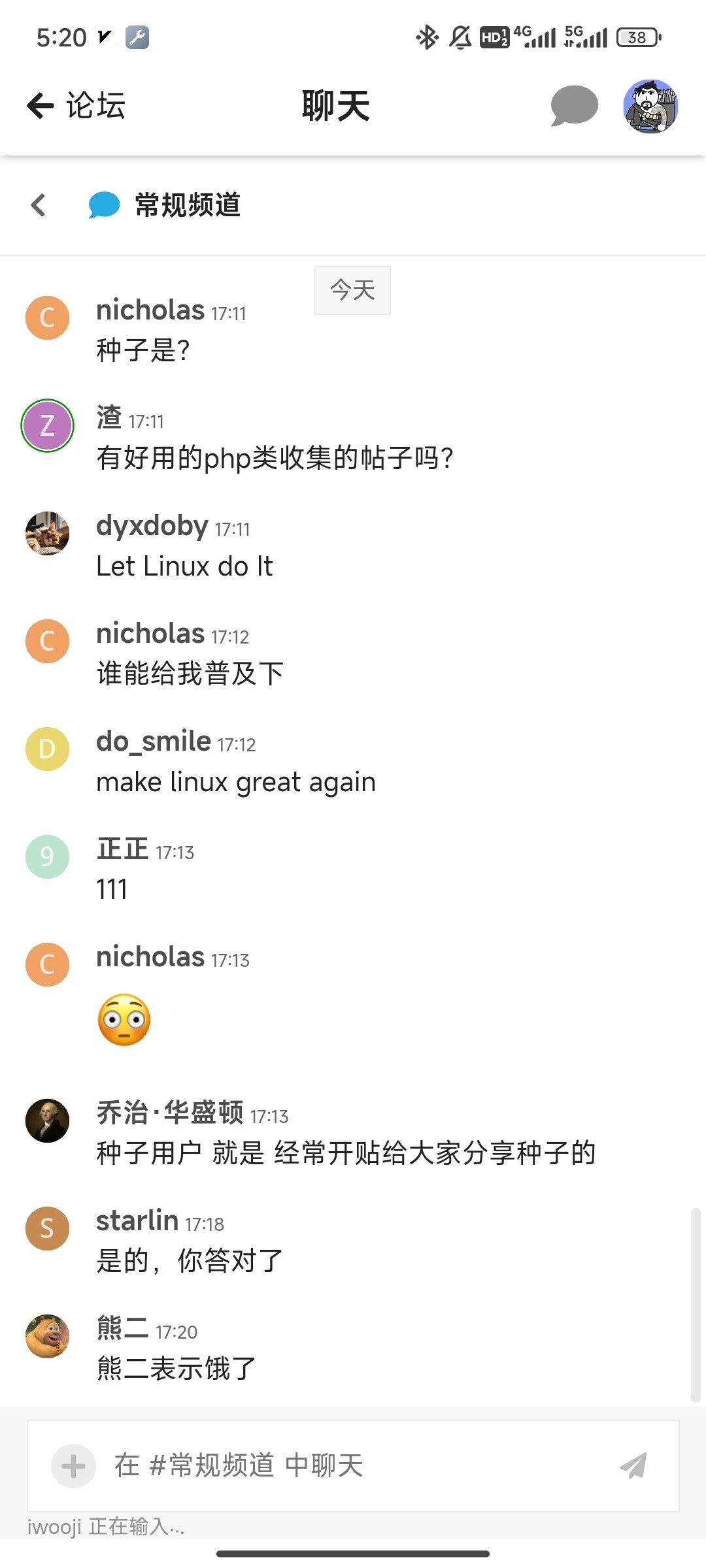Open the chat bubble icon in header

click(574, 106)
